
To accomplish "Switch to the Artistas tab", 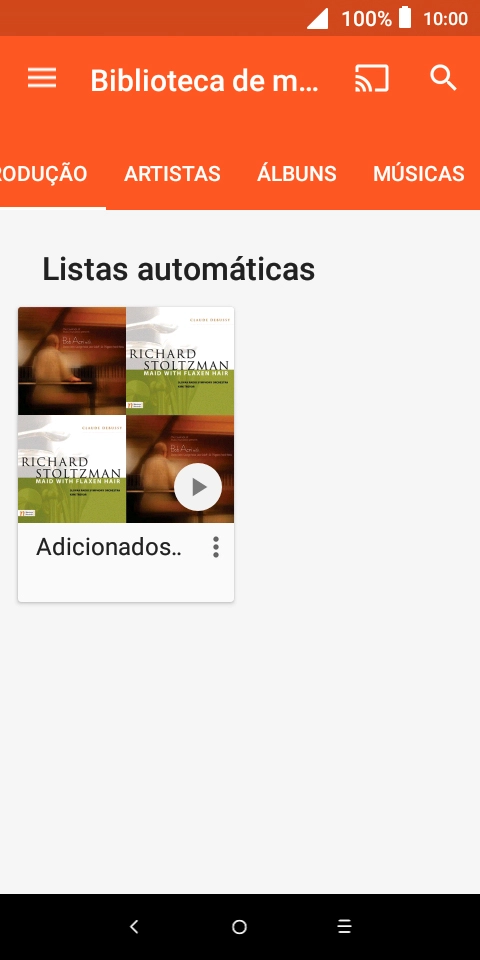I will pos(172,174).
